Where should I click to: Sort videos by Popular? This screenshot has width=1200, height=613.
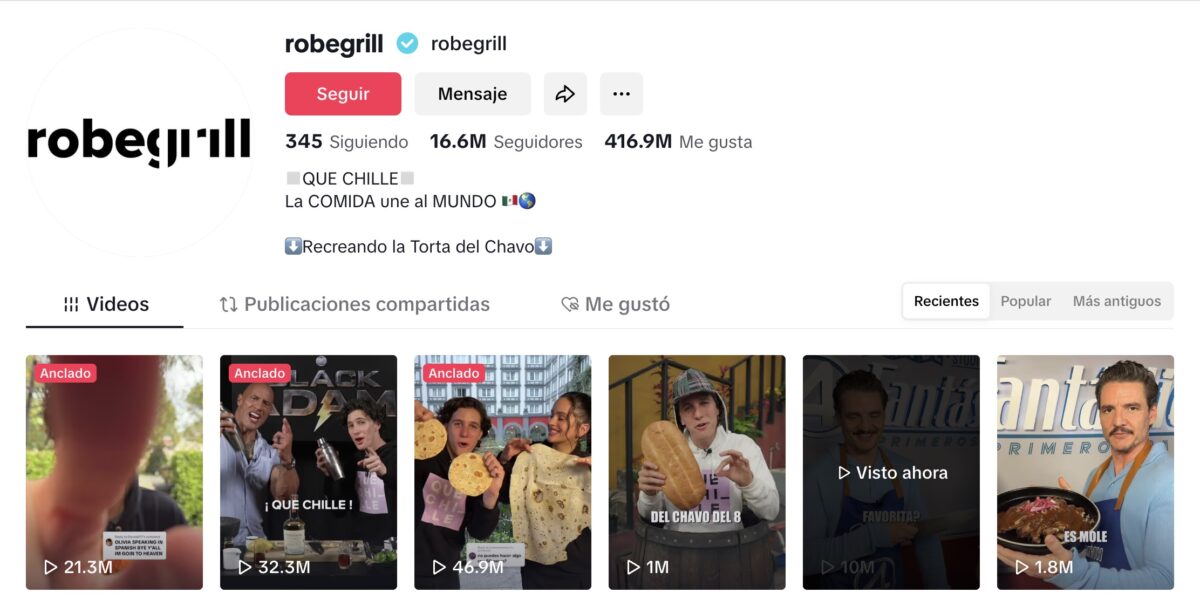pyautogui.click(x=1026, y=301)
